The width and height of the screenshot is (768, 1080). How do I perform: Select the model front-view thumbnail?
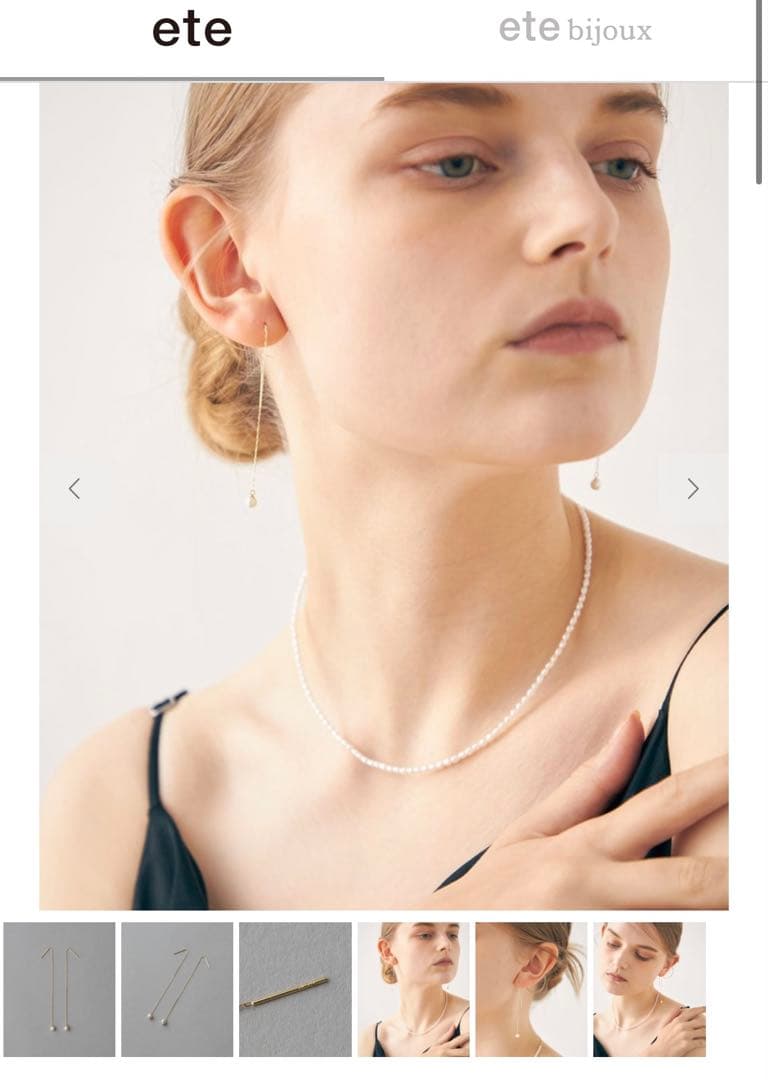(x=413, y=989)
